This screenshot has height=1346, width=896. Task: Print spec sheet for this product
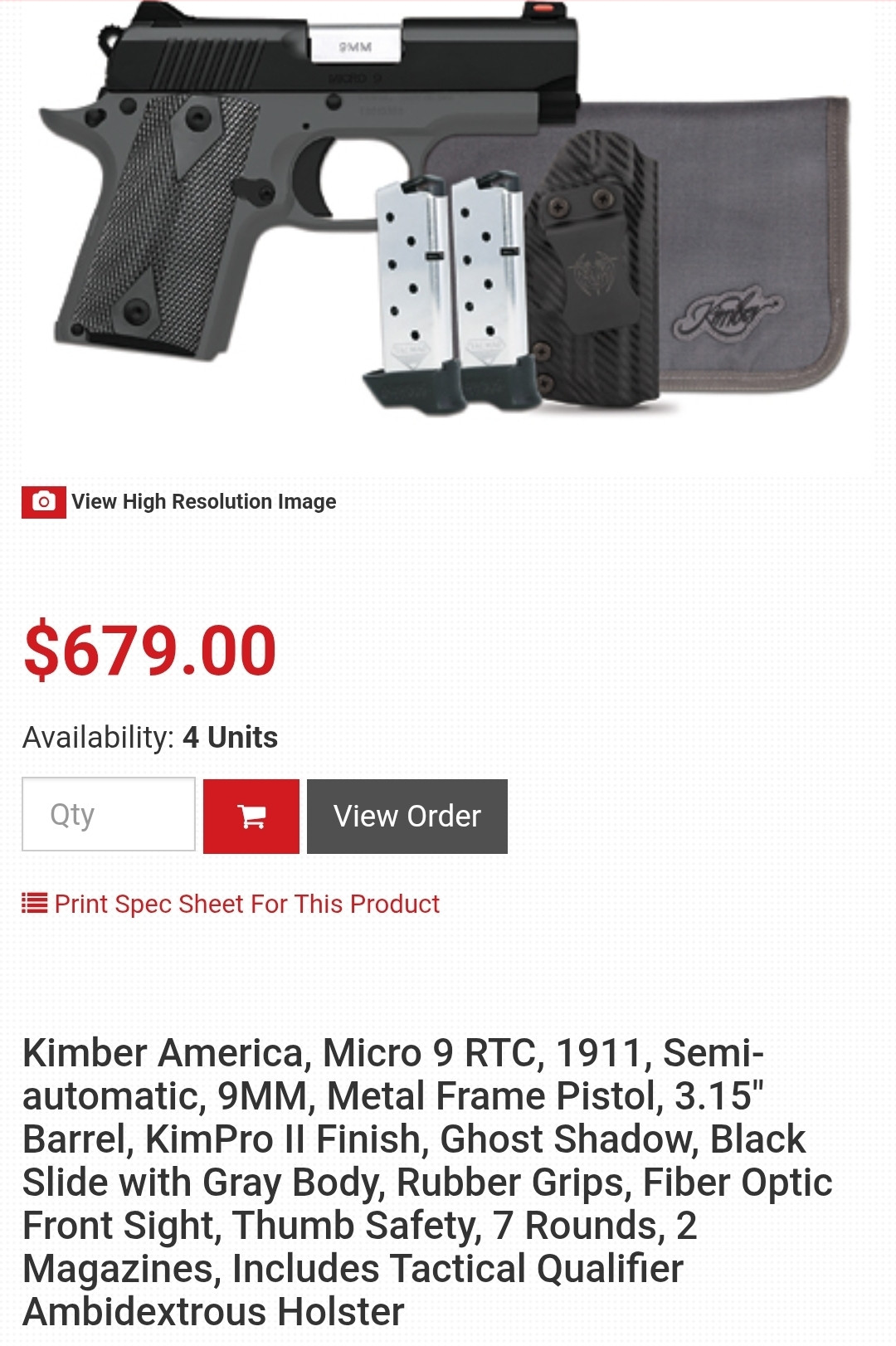(x=246, y=904)
